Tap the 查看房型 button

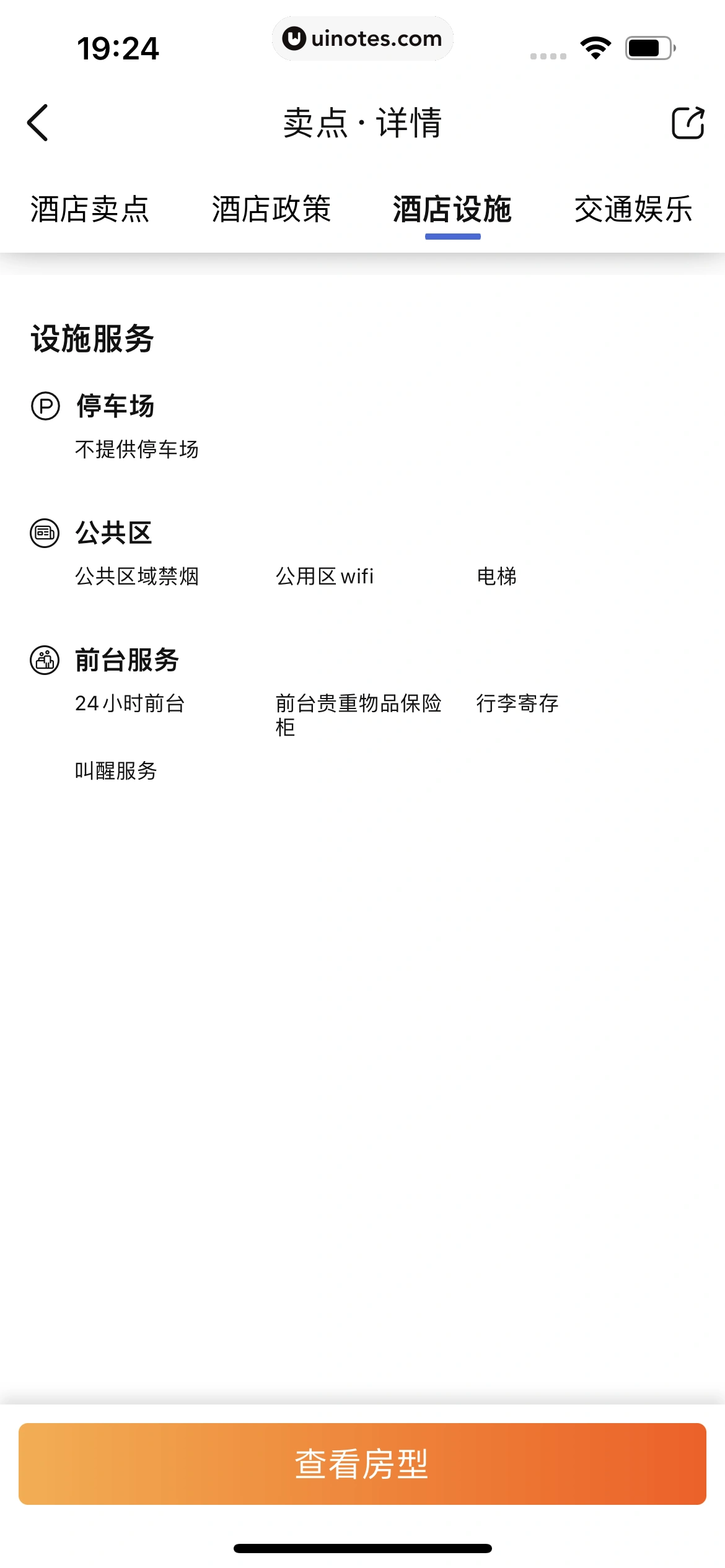tap(362, 1464)
